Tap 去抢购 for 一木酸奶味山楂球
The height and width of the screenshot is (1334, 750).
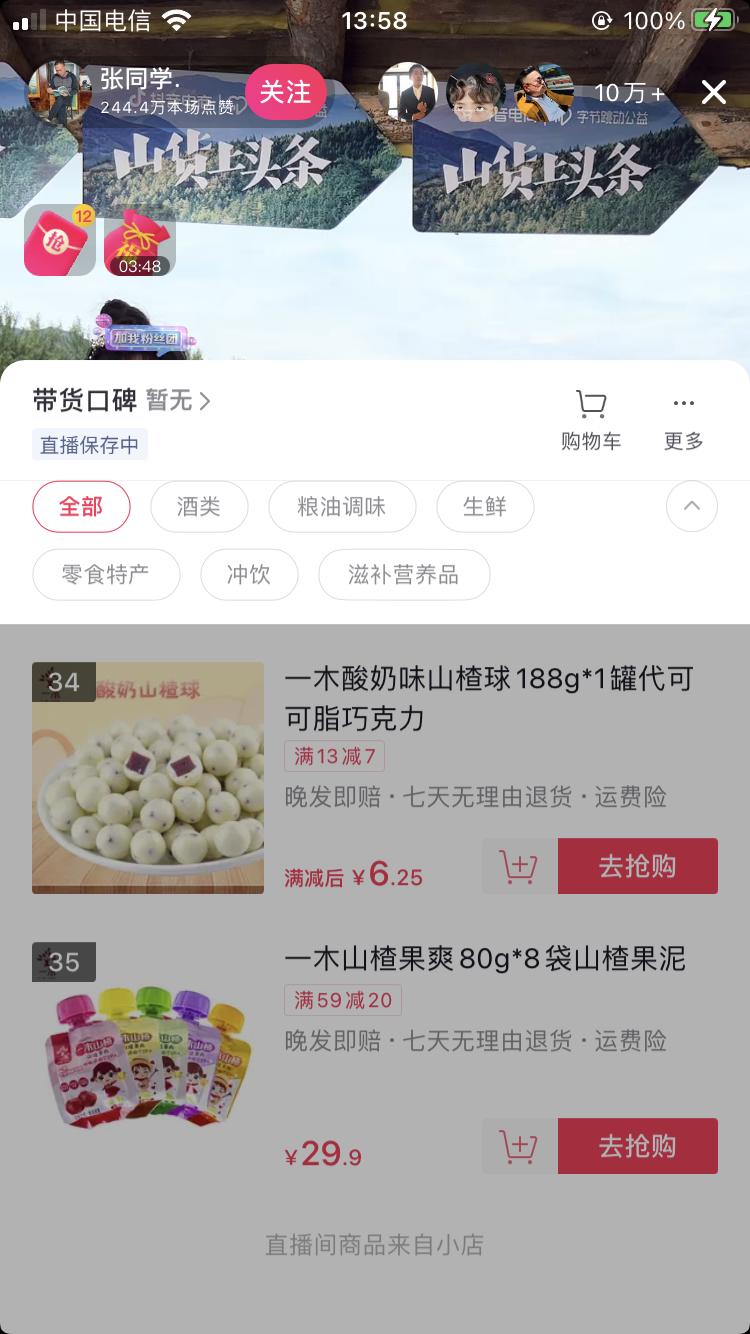(x=637, y=866)
